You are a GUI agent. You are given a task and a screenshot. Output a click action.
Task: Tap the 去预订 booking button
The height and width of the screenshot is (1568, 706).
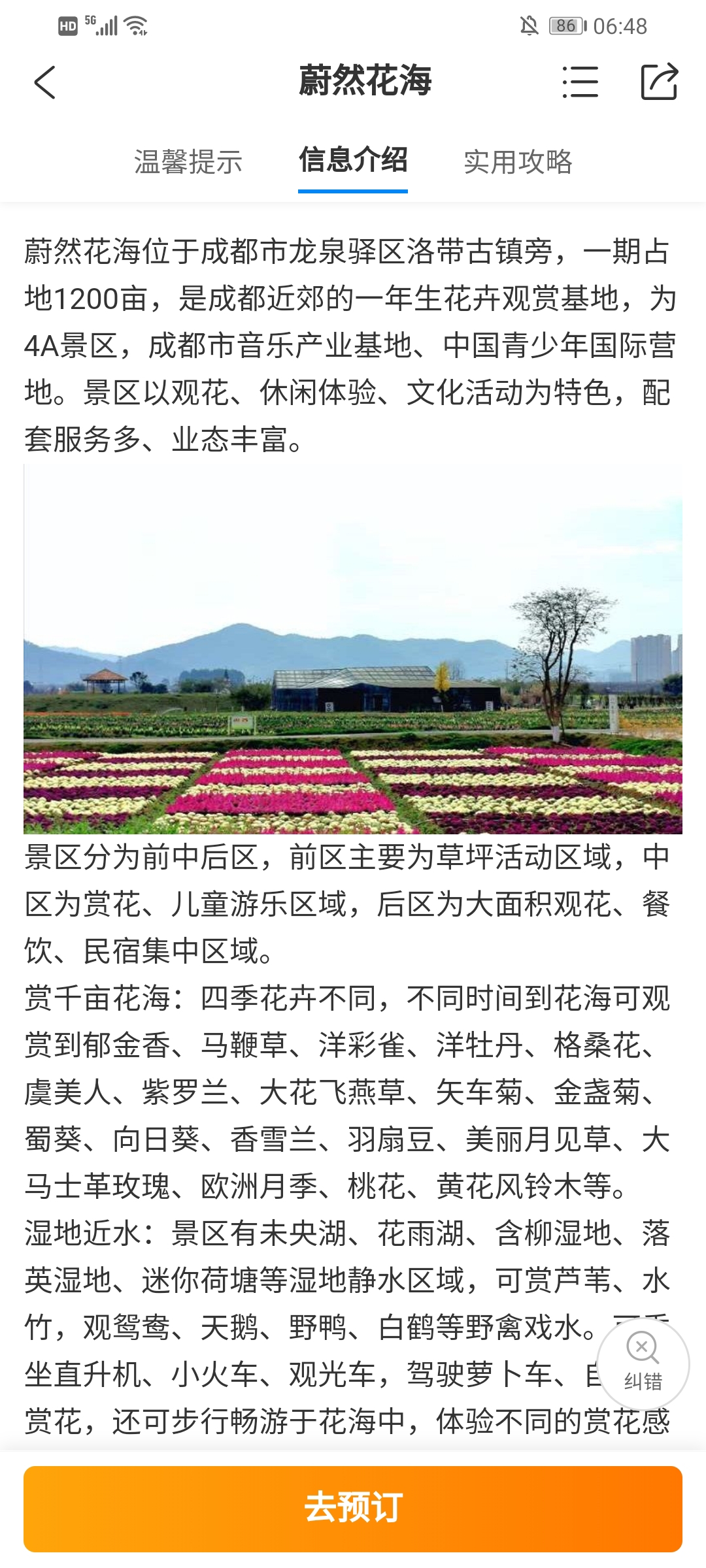coord(353,1508)
